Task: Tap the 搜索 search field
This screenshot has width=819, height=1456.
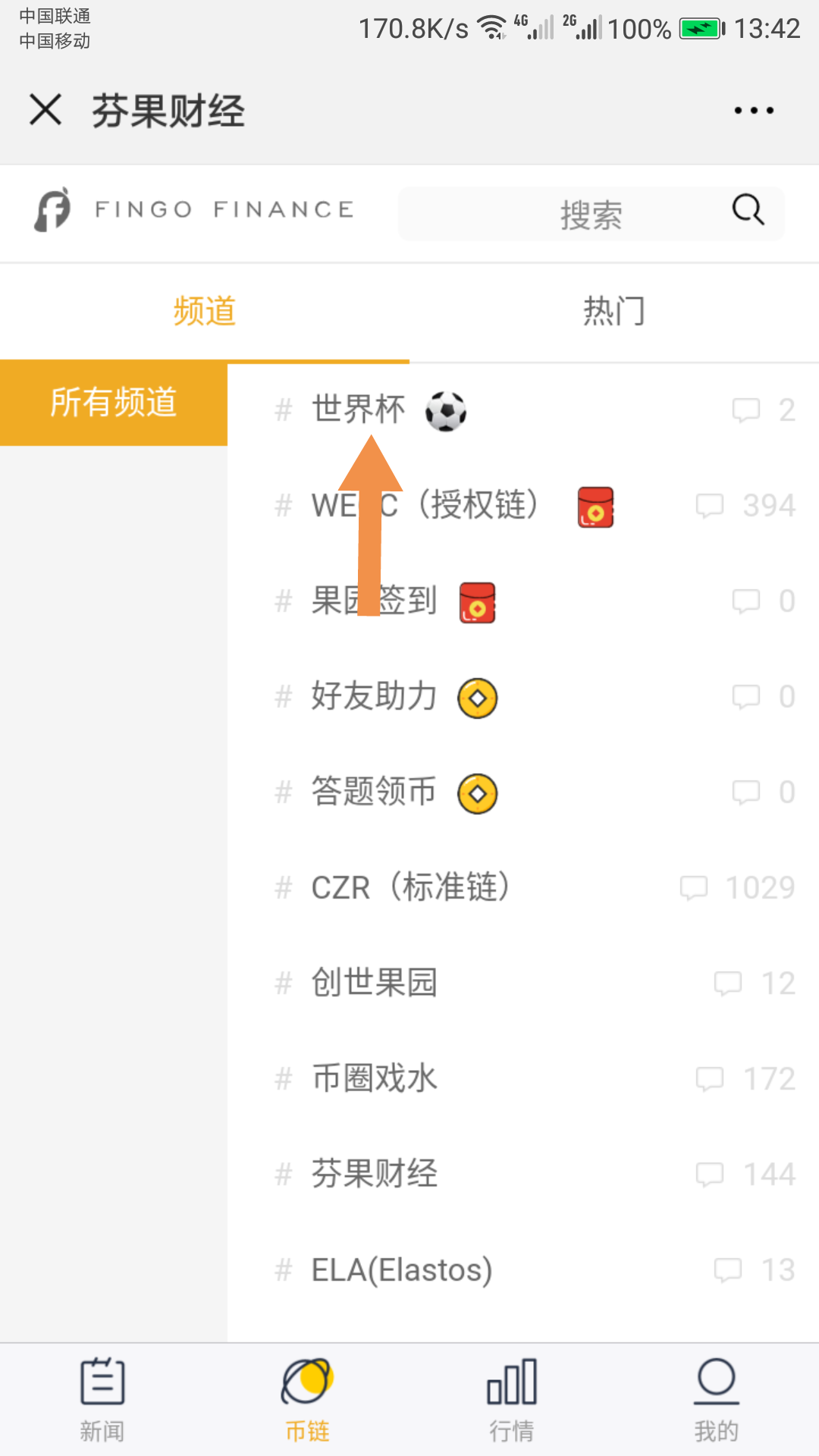Action: click(591, 214)
